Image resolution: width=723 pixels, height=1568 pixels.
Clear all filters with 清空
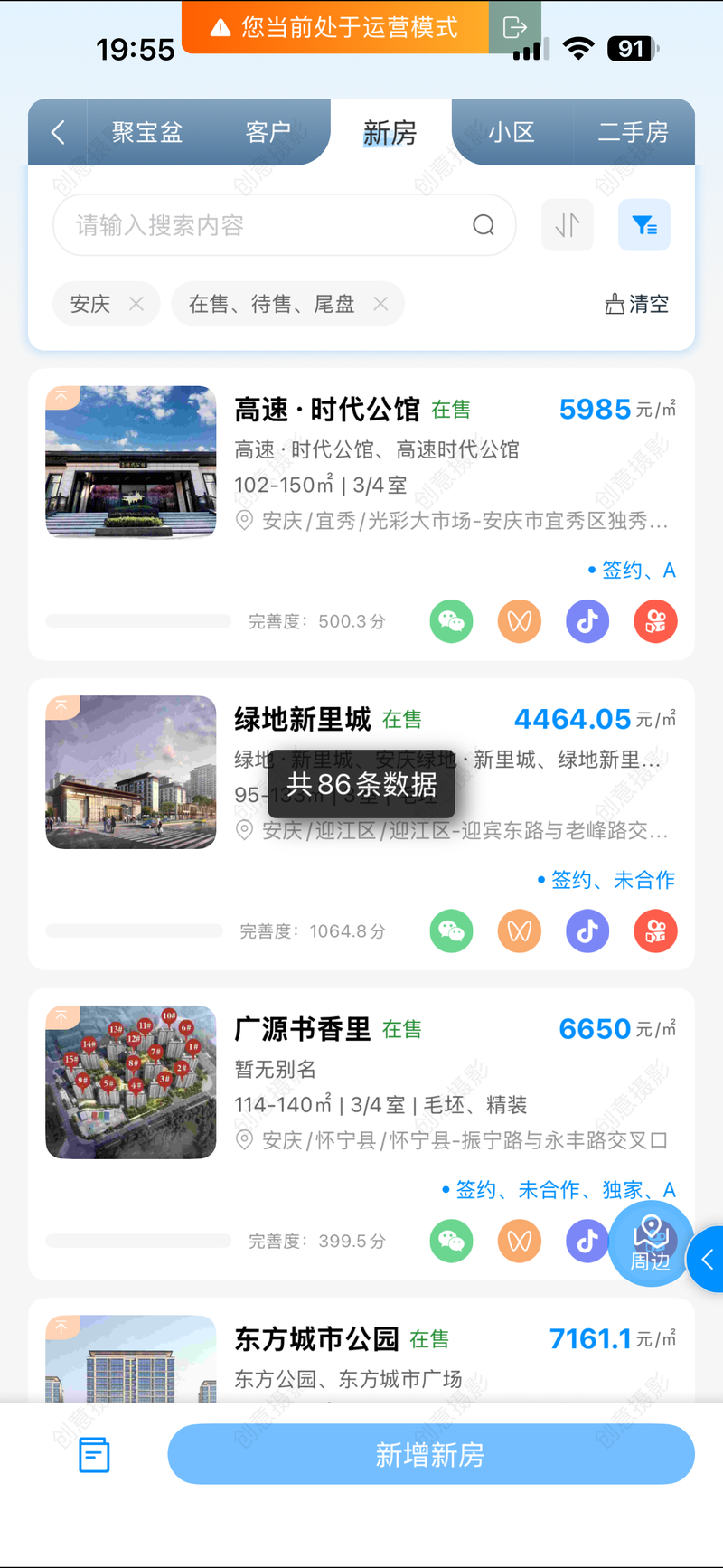click(x=637, y=304)
